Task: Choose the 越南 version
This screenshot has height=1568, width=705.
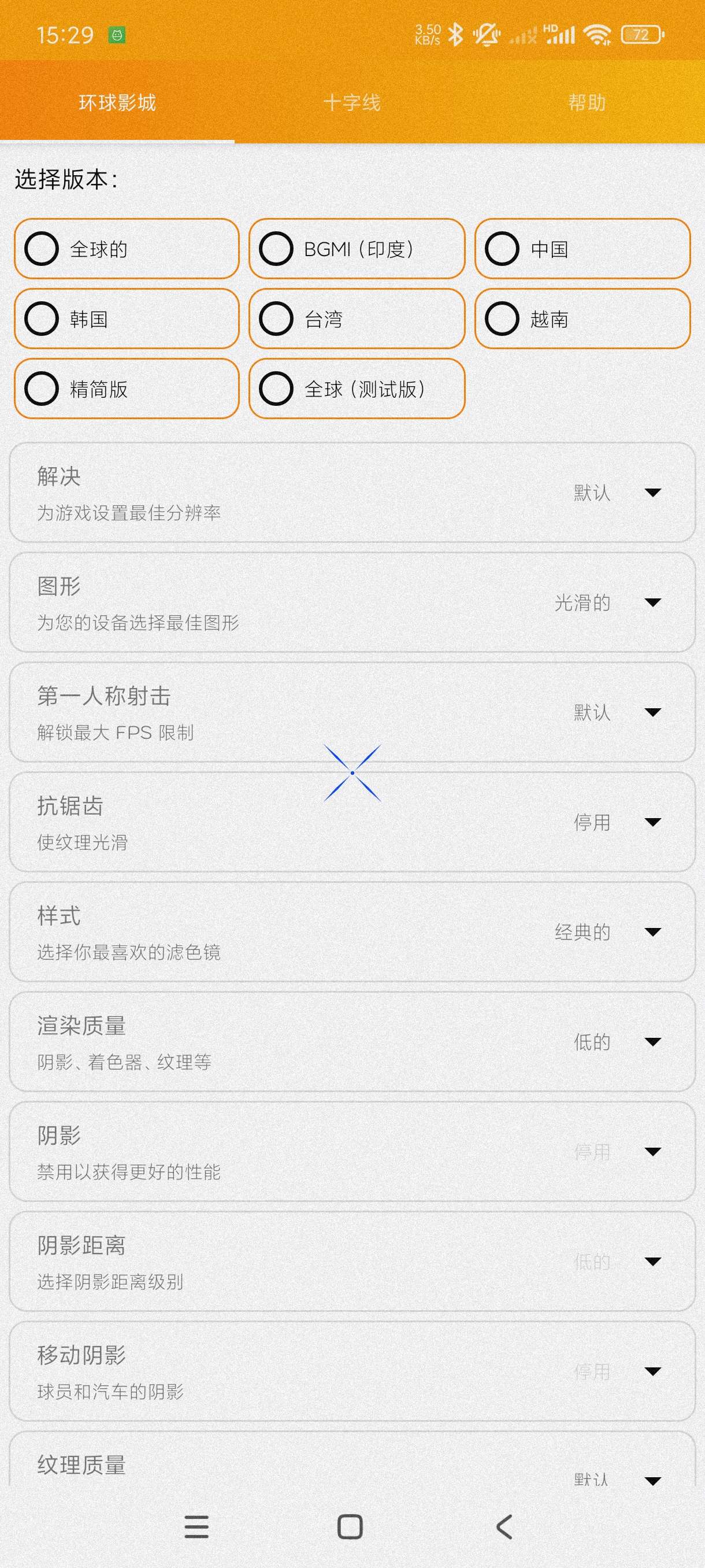Action: pyautogui.click(x=582, y=319)
